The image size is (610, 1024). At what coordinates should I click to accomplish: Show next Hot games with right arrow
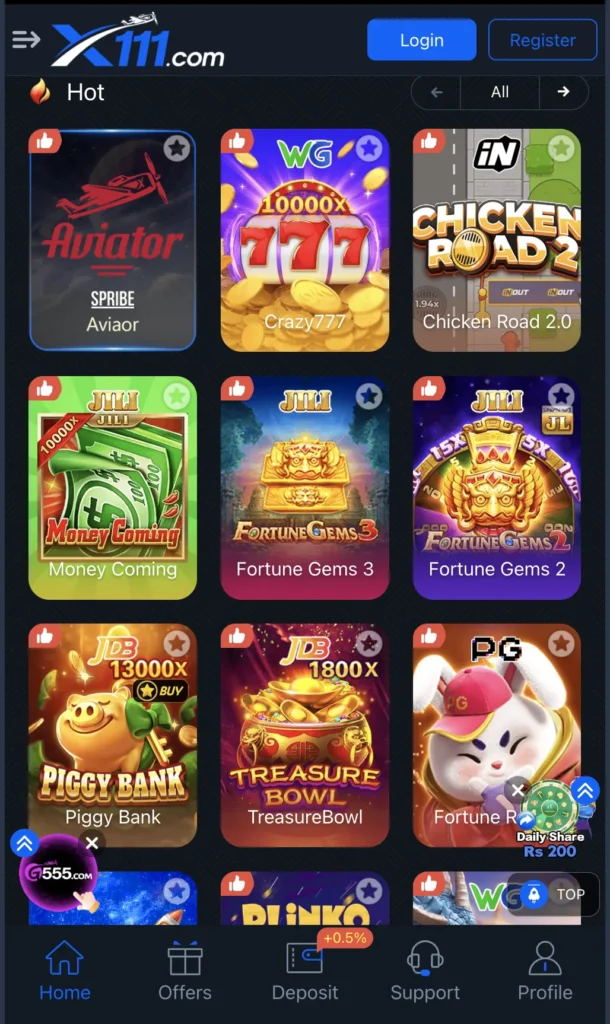pos(564,92)
